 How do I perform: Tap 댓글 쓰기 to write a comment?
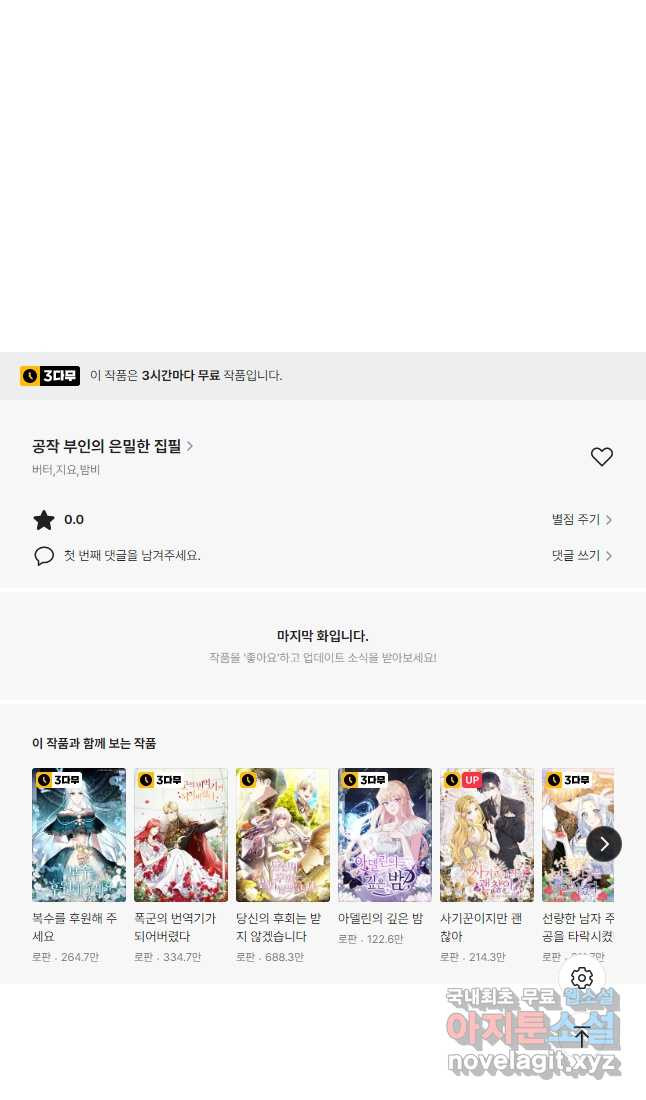[x=581, y=556]
